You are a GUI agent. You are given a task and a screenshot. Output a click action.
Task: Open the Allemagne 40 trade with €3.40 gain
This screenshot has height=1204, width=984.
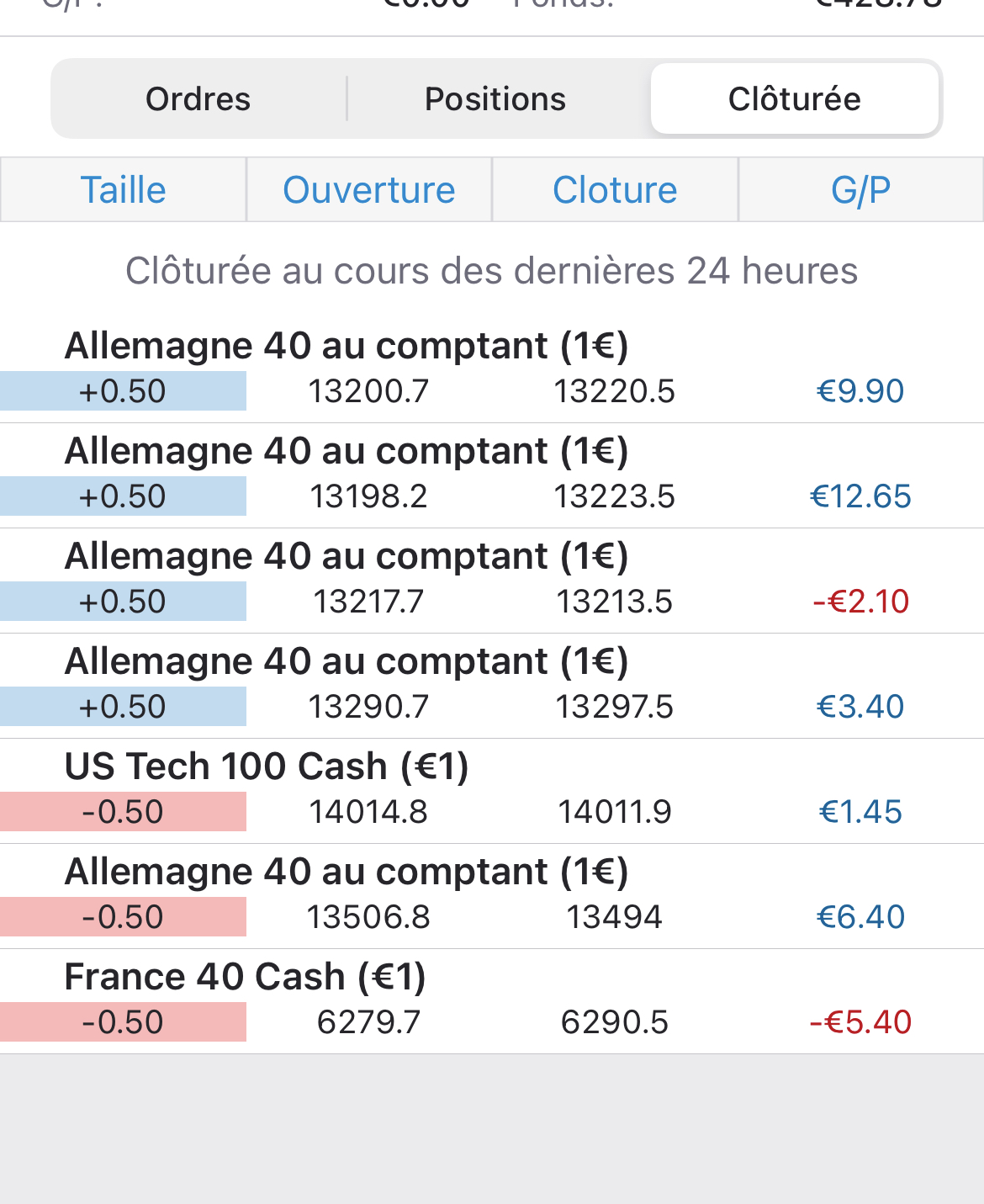tap(492, 686)
